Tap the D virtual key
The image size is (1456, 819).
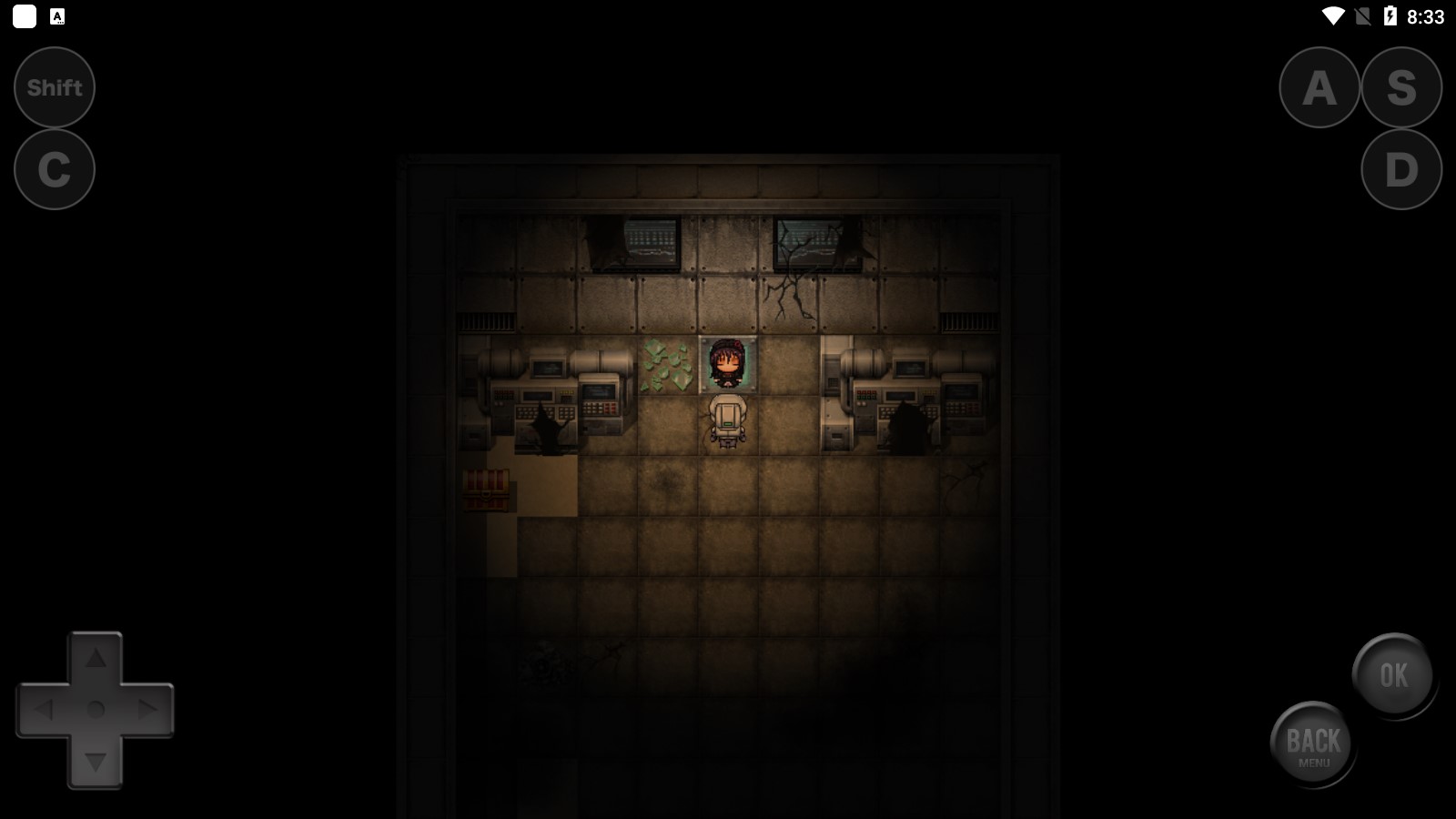click(1401, 169)
